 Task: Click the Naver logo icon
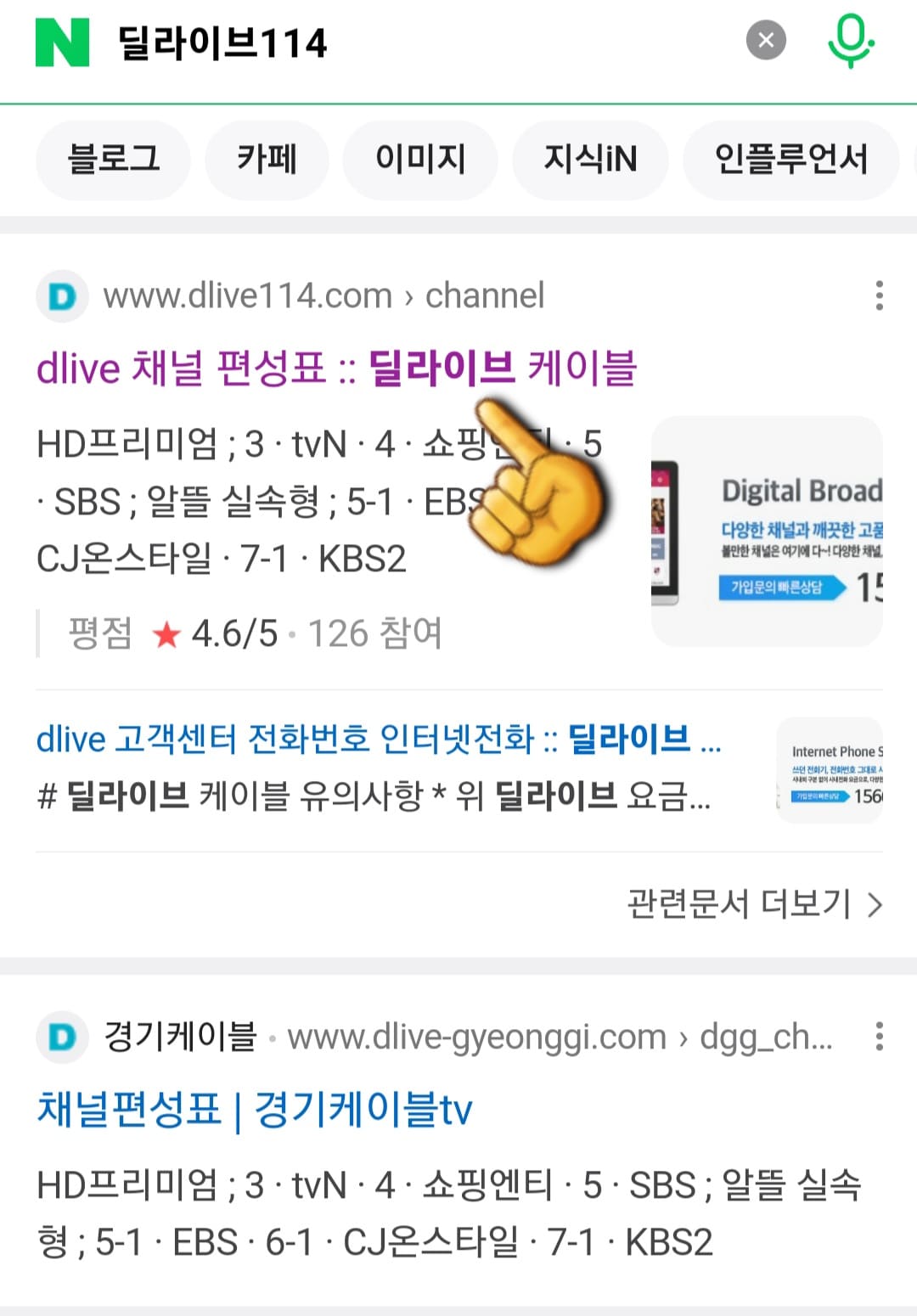click(x=59, y=39)
